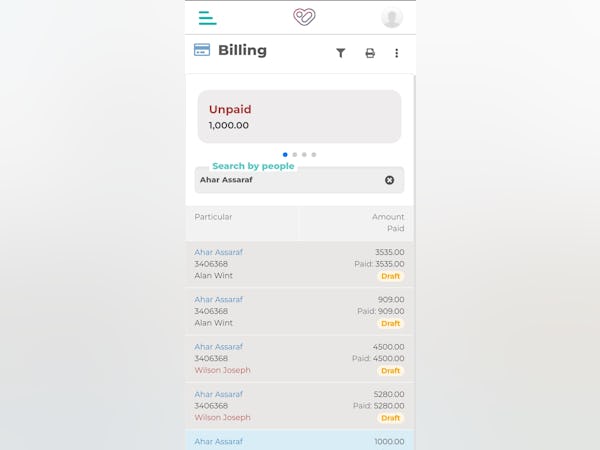
Task: Open the three-dot overflow menu
Action: click(x=396, y=53)
